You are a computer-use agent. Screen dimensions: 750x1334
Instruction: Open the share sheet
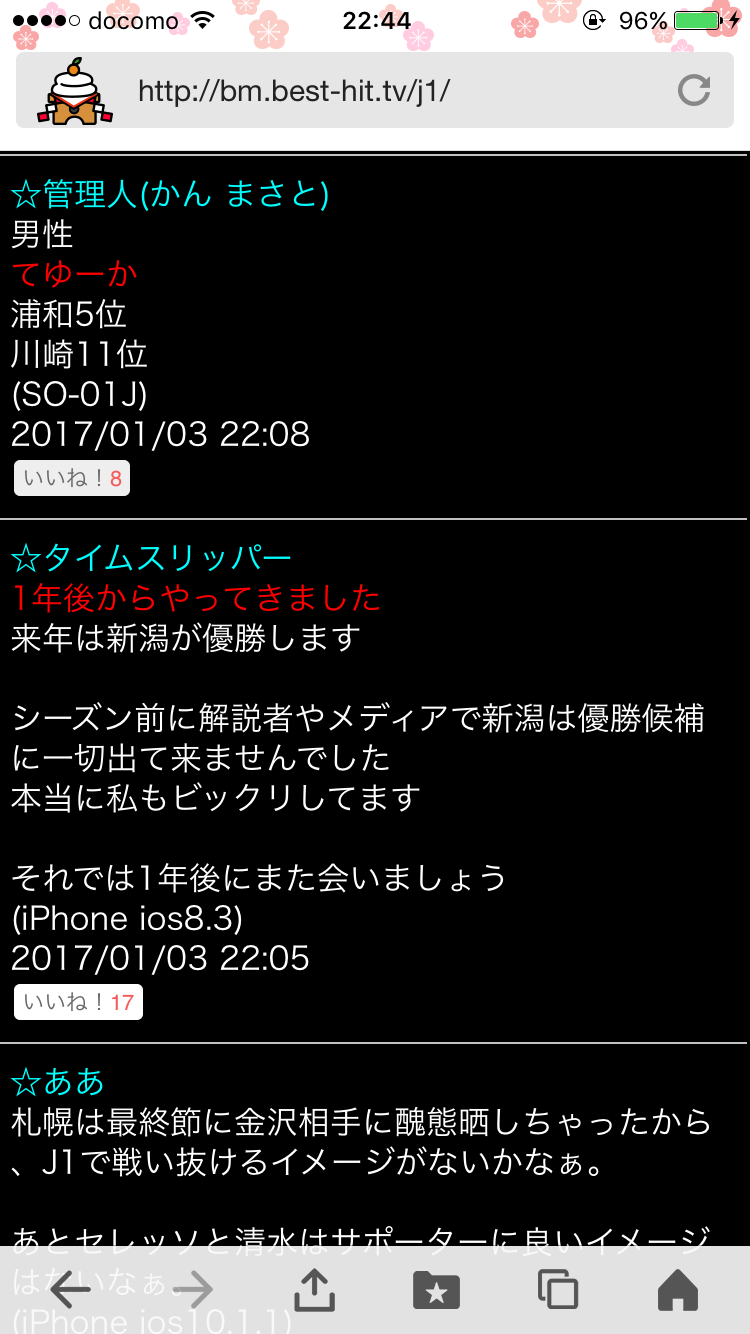(x=315, y=1290)
